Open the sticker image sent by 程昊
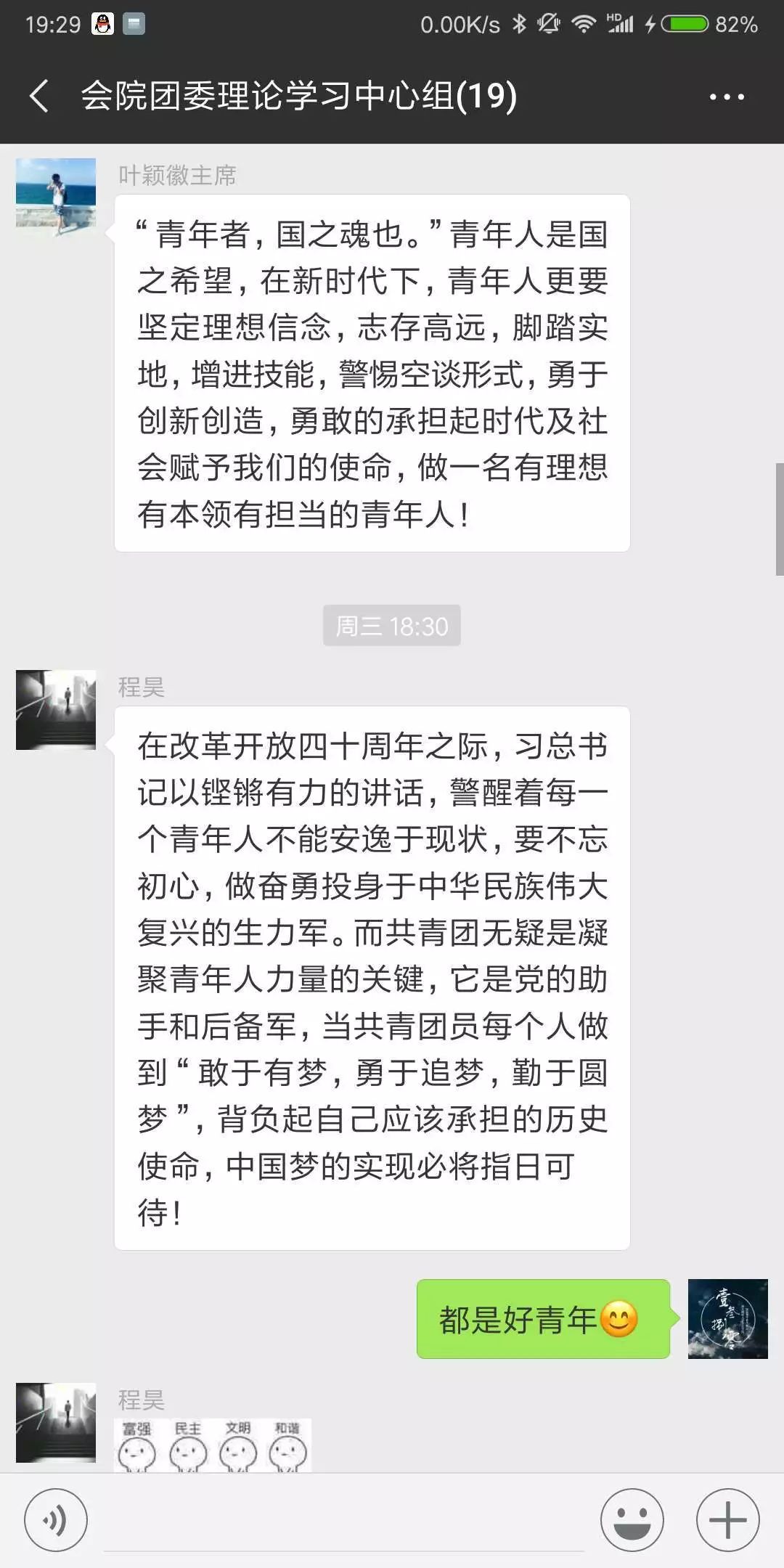Screen dimensions: 784x1568 click(213, 1445)
